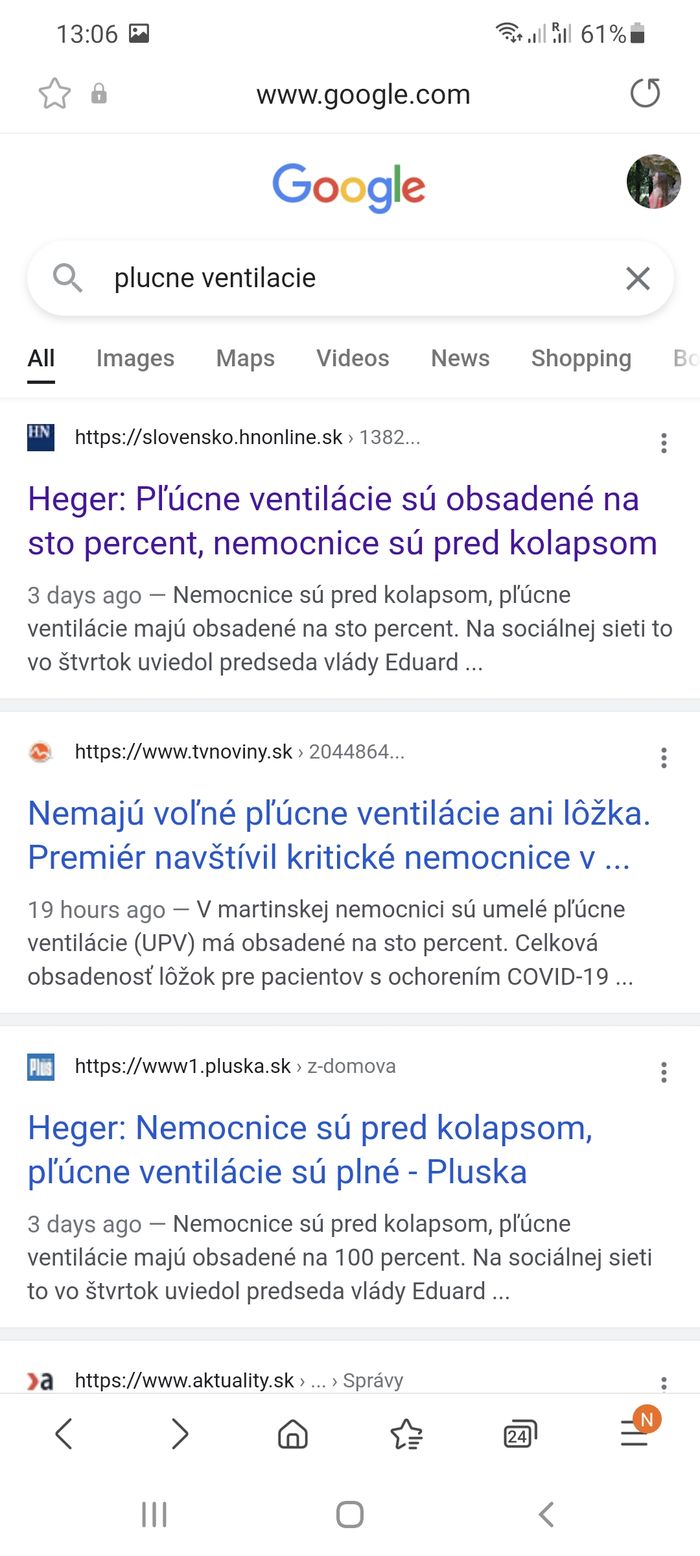Open more options for the hnonline.sk result
The height and width of the screenshot is (1556, 700).
pyautogui.click(x=663, y=443)
